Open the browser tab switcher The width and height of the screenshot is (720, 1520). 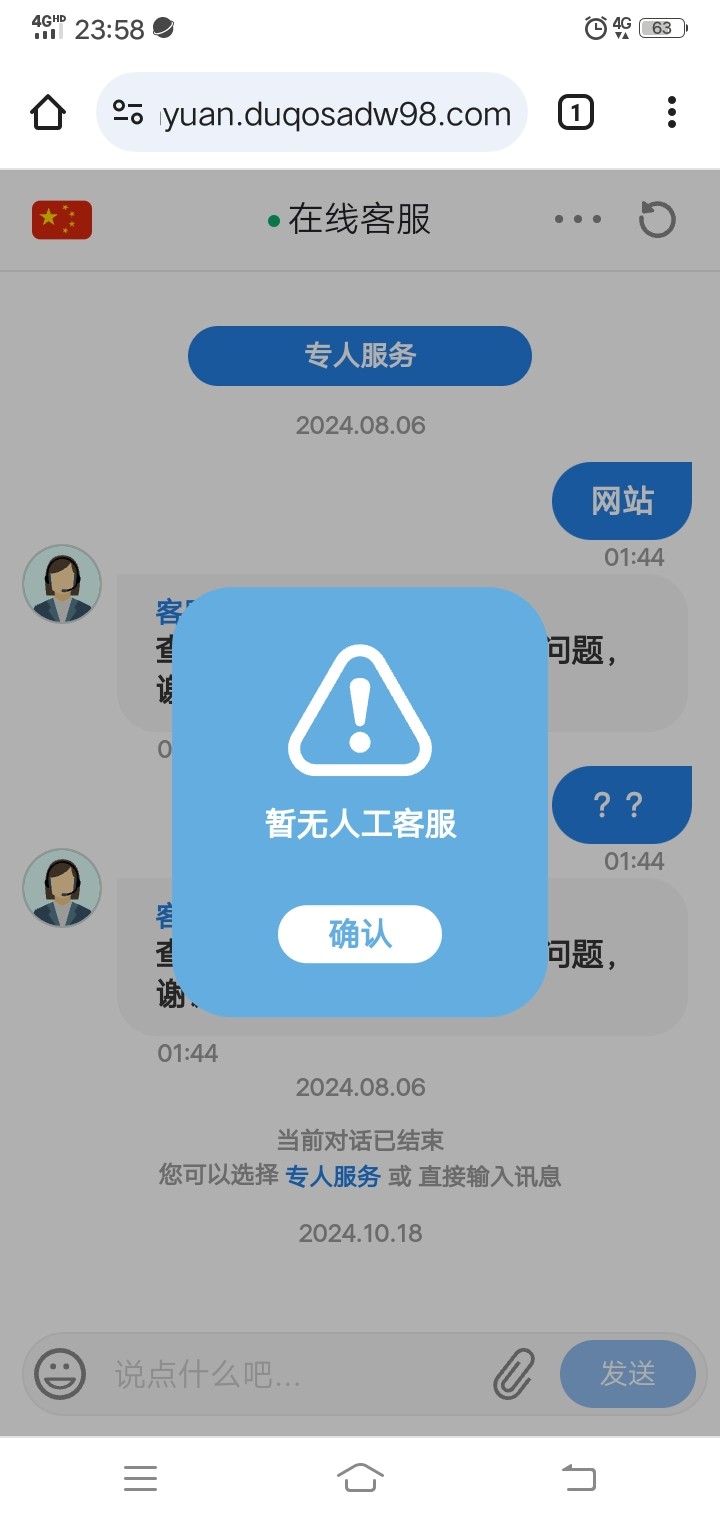click(x=575, y=113)
